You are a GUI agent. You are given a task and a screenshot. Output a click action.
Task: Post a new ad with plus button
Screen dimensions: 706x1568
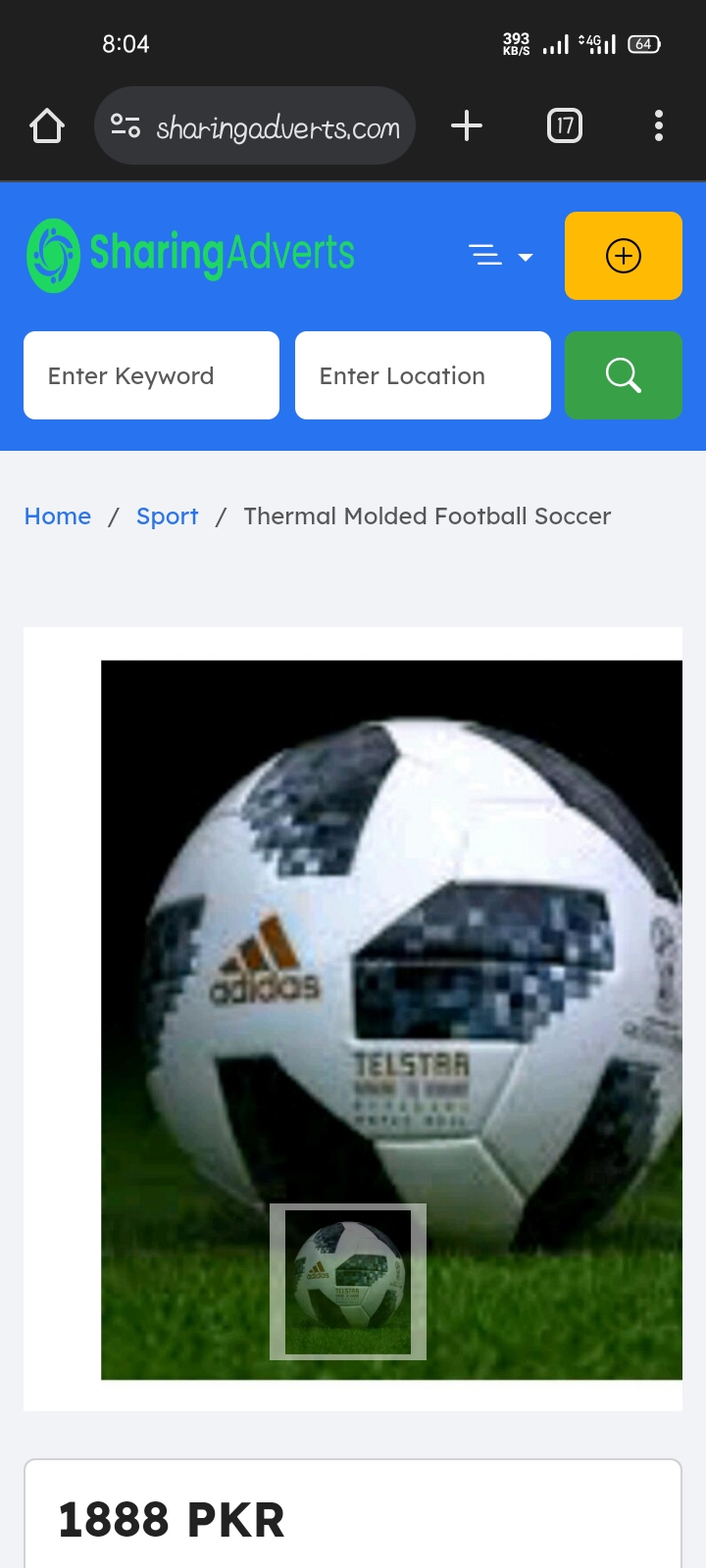(x=623, y=256)
